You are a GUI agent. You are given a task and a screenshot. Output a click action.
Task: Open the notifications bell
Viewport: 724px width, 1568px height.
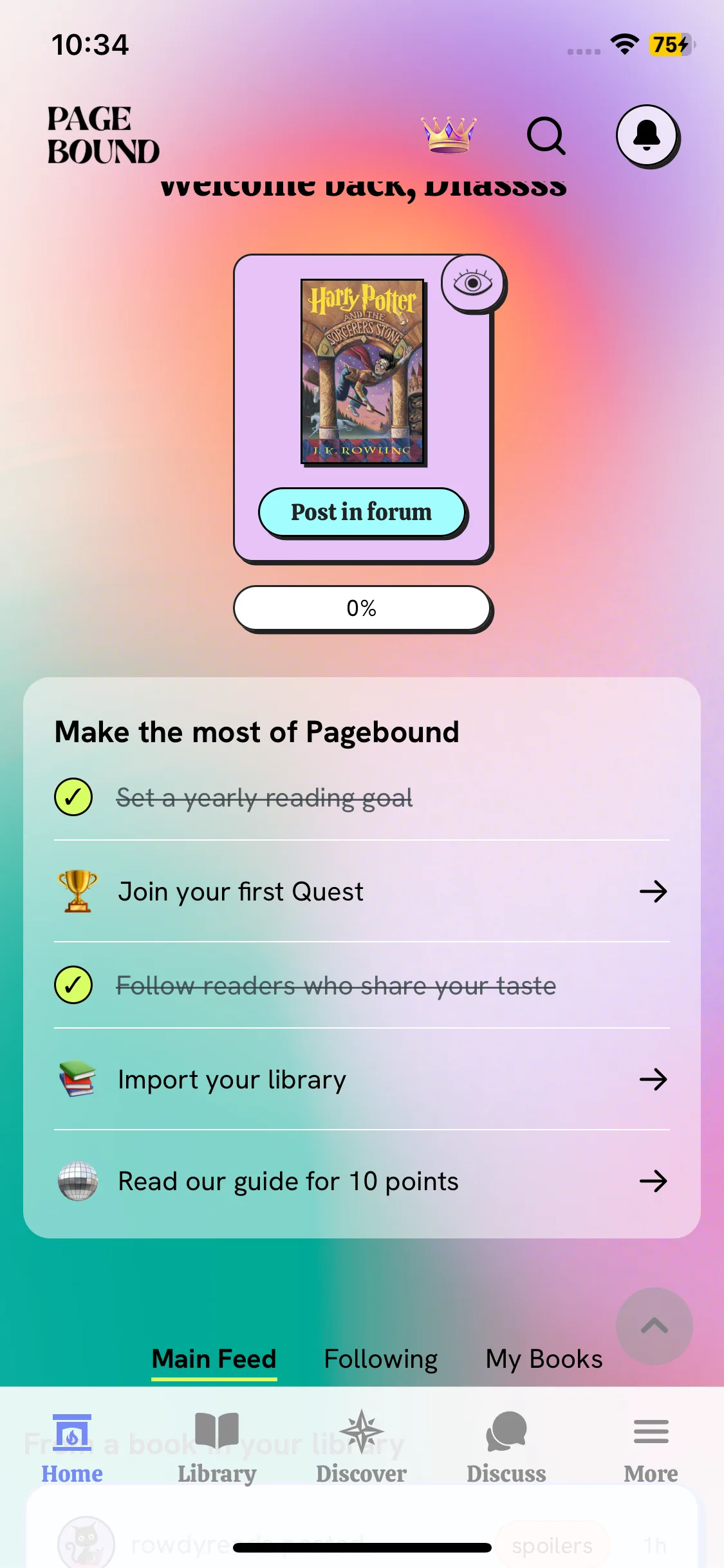(647, 135)
